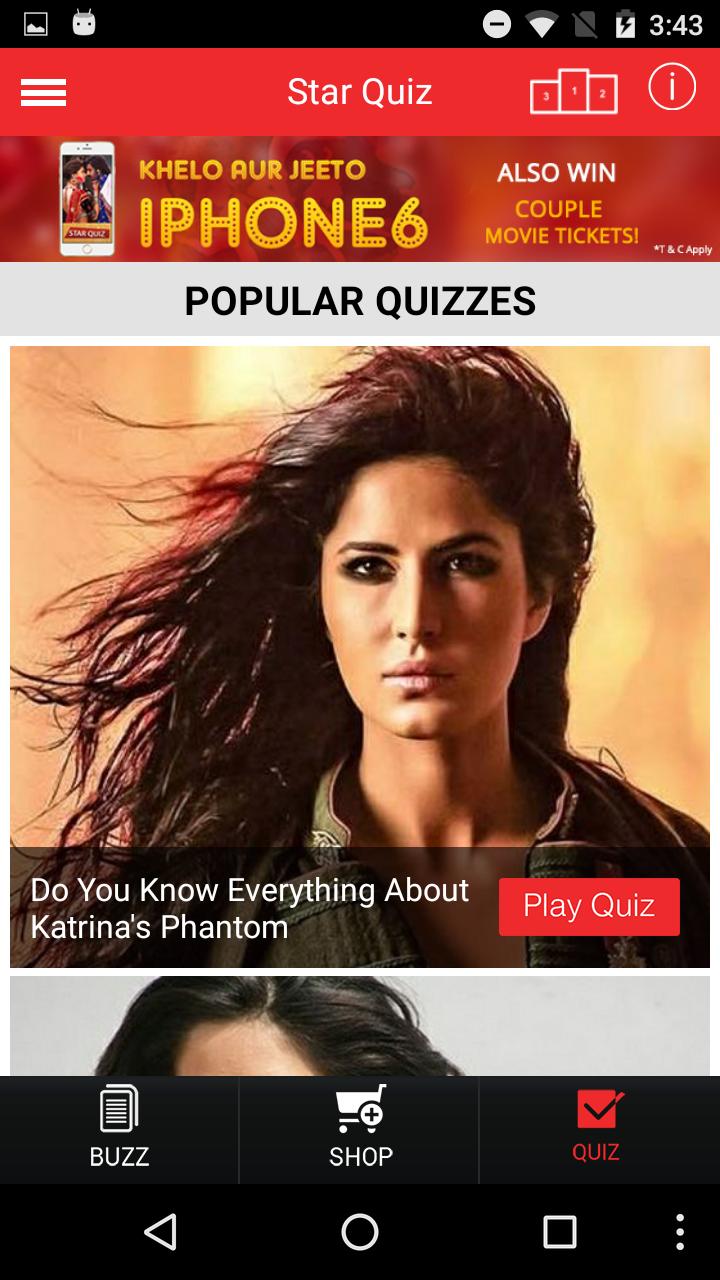Tap Play Quiz for Katrina's Phantom
Image resolution: width=720 pixels, height=1280 pixels.
point(589,906)
